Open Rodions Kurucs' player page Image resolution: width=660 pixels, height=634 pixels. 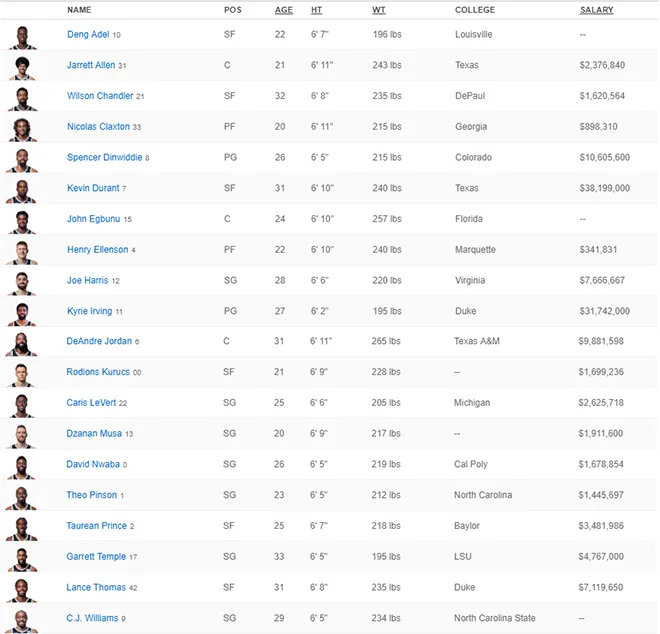98,372
